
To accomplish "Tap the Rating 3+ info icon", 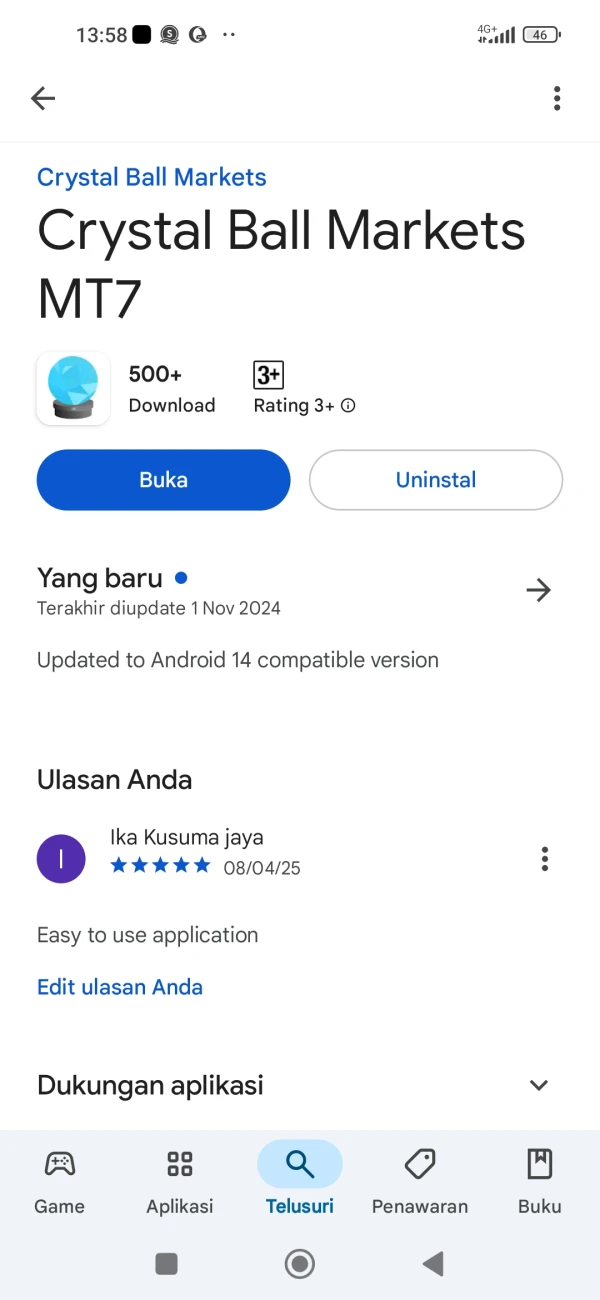I will pyautogui.click(x=348, y=406).
